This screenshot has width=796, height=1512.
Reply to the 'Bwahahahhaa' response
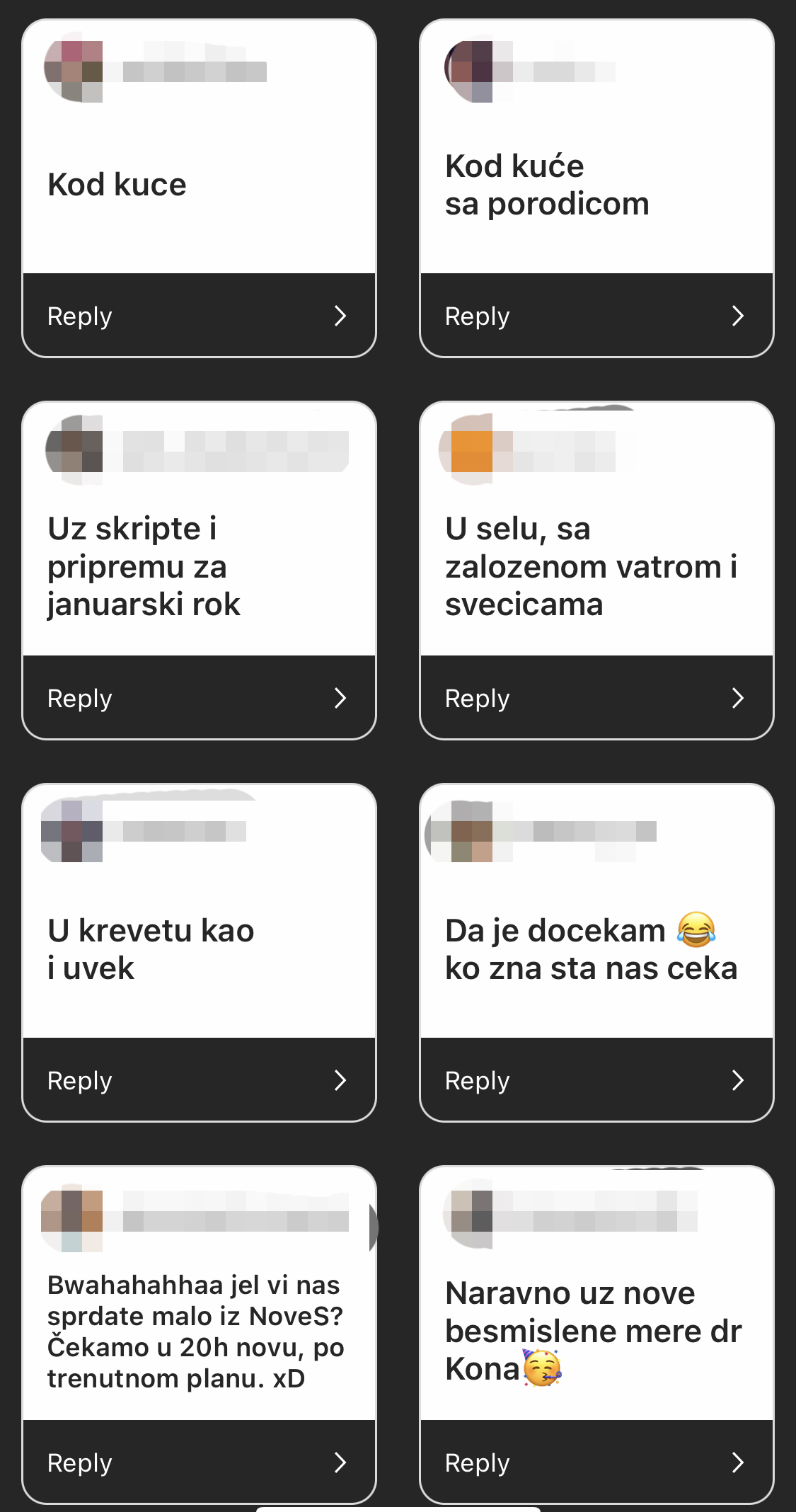tap(199, 1462)
